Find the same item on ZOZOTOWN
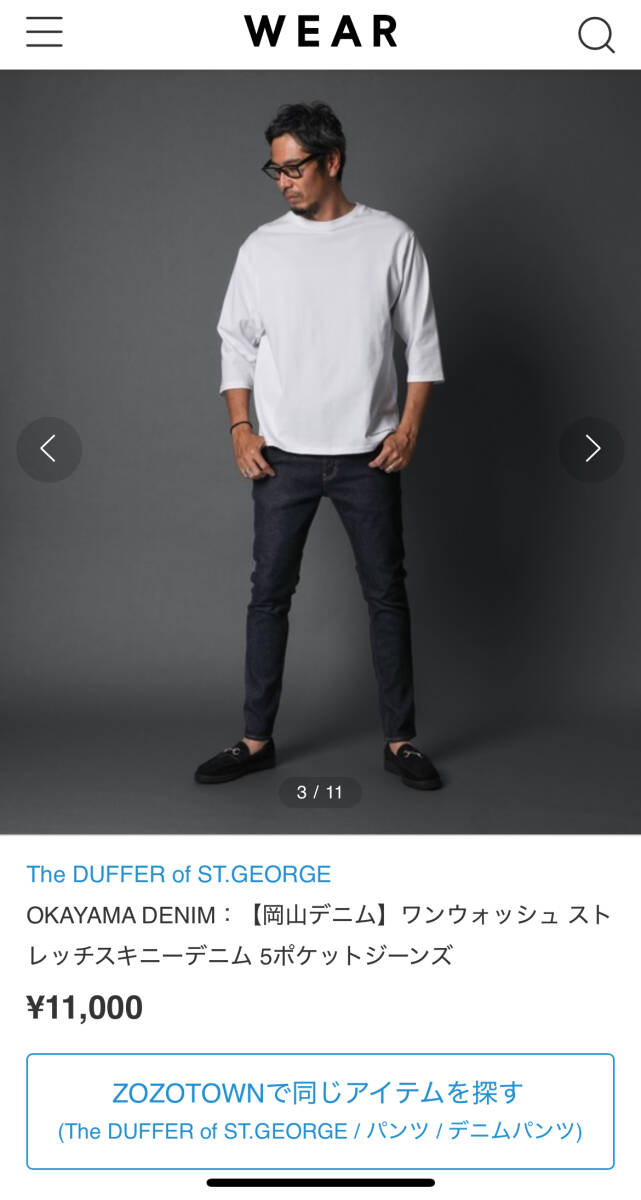Screen dimensions: 641x1200 tap(320, 1111)
